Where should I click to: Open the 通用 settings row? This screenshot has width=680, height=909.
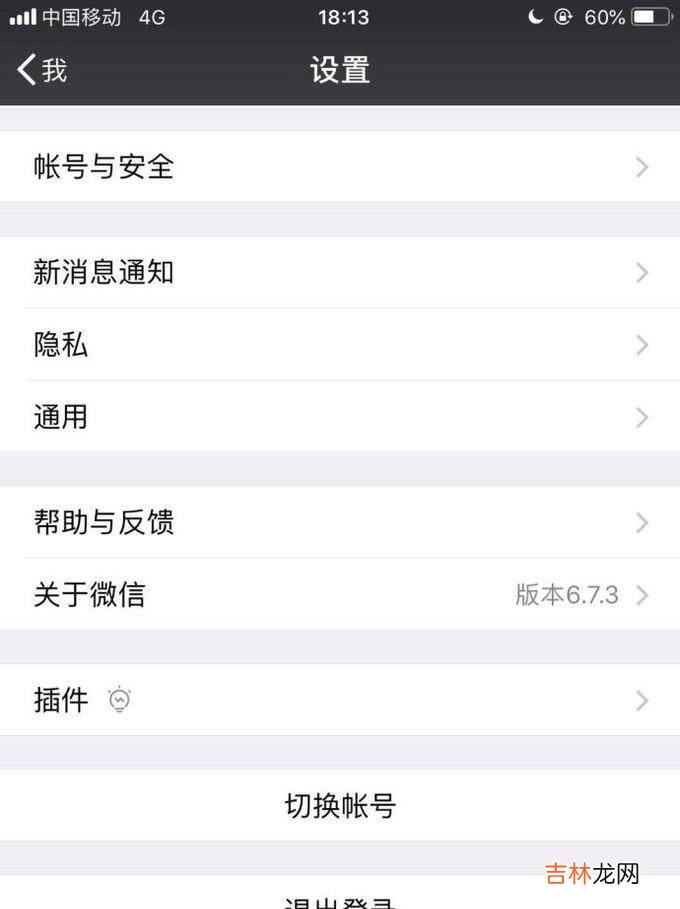pos(340,417)
